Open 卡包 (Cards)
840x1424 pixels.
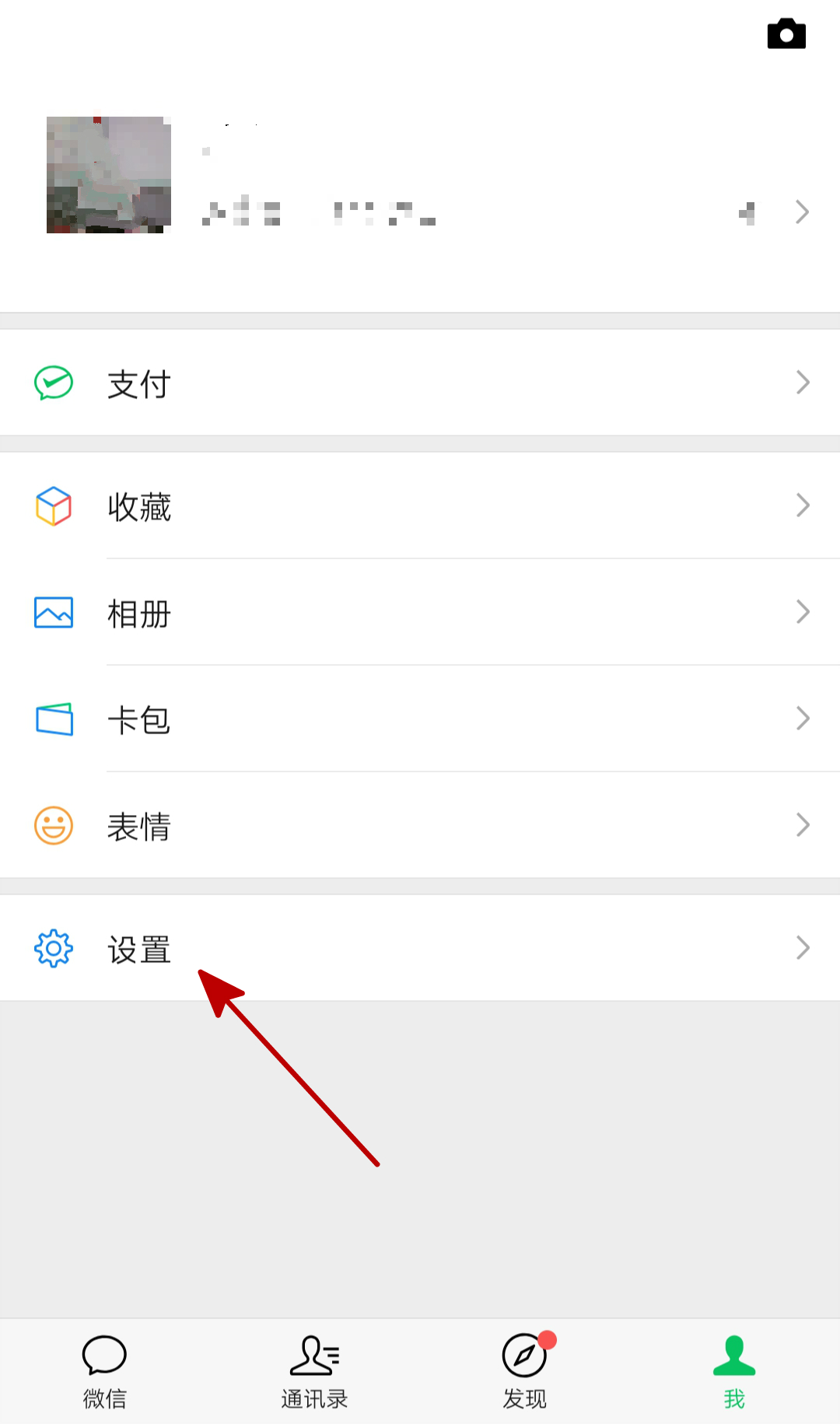420,719
